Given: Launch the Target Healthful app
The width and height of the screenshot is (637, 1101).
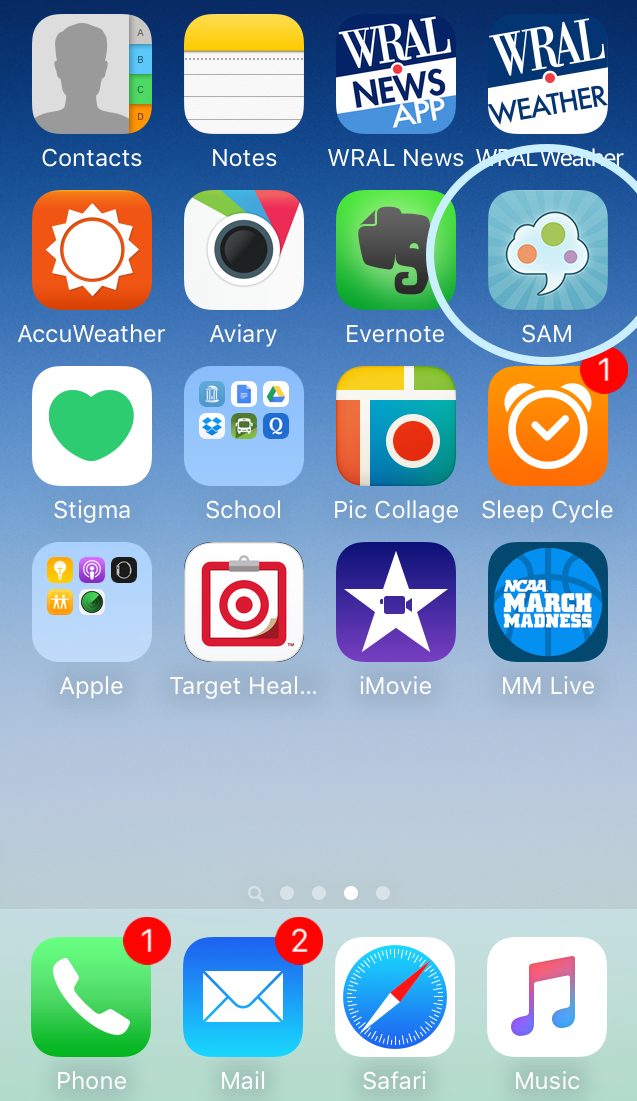Looking at the screenshot, I should coord(244,602).
